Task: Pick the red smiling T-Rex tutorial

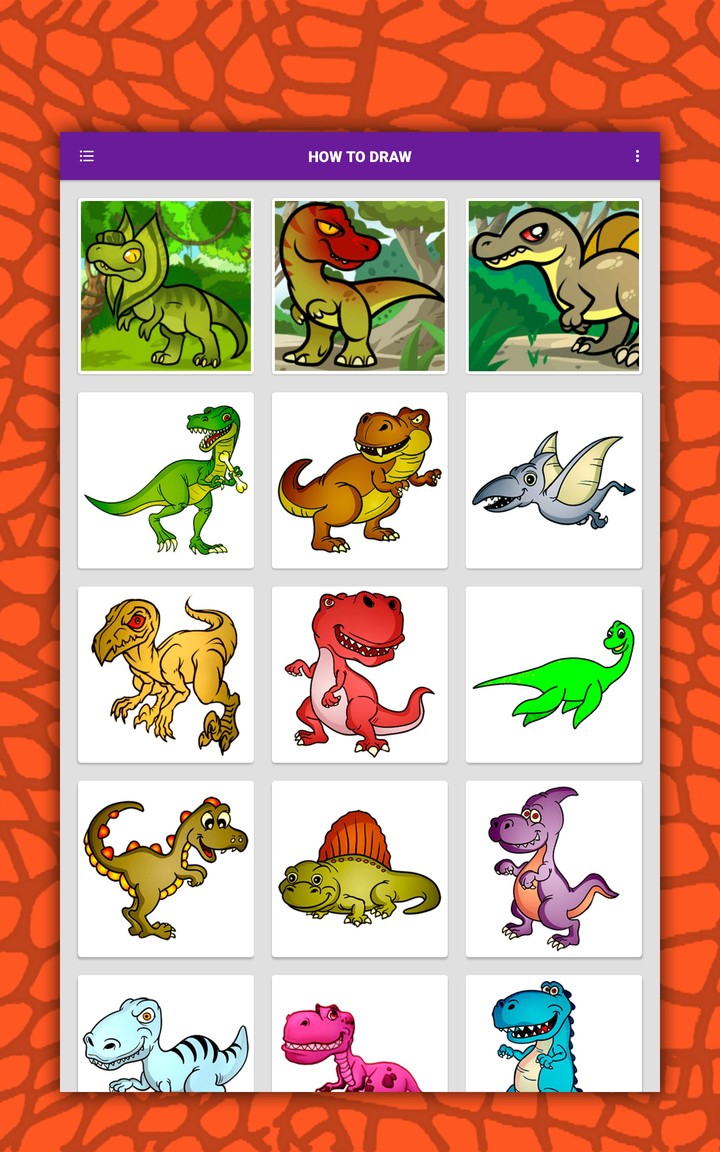Action: 359,674
